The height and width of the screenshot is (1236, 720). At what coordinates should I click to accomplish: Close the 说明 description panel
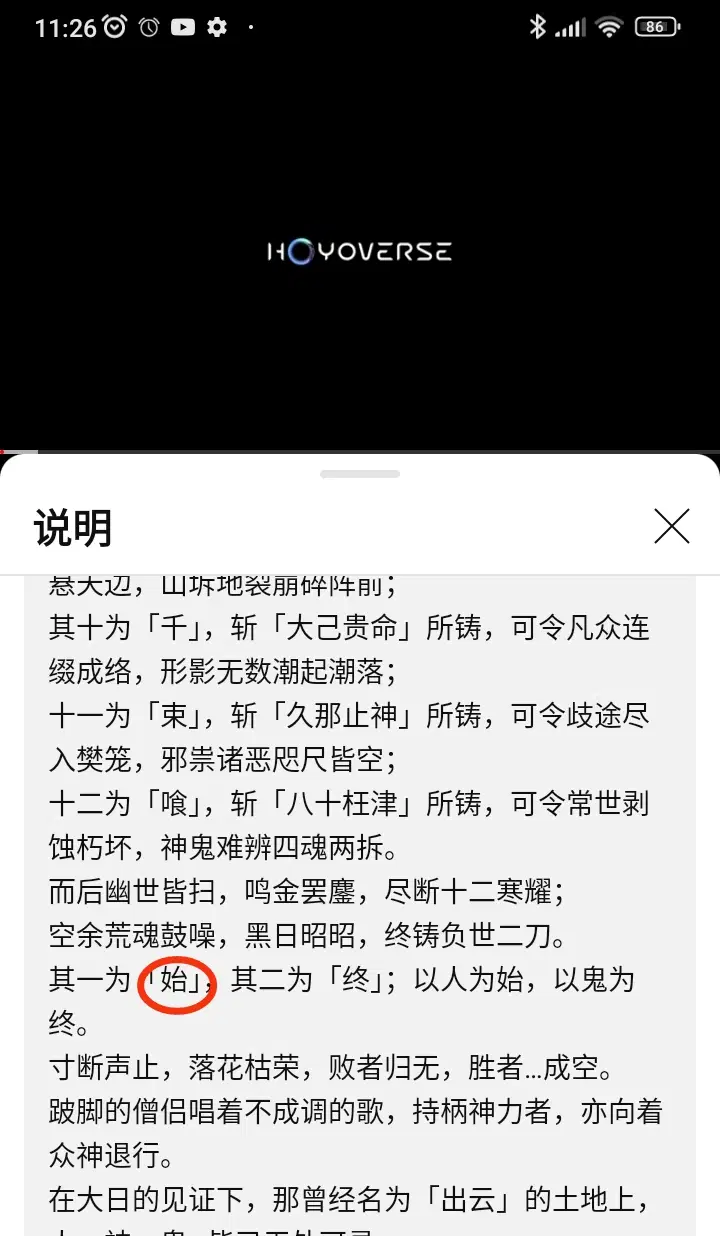(x=671, y=526)
